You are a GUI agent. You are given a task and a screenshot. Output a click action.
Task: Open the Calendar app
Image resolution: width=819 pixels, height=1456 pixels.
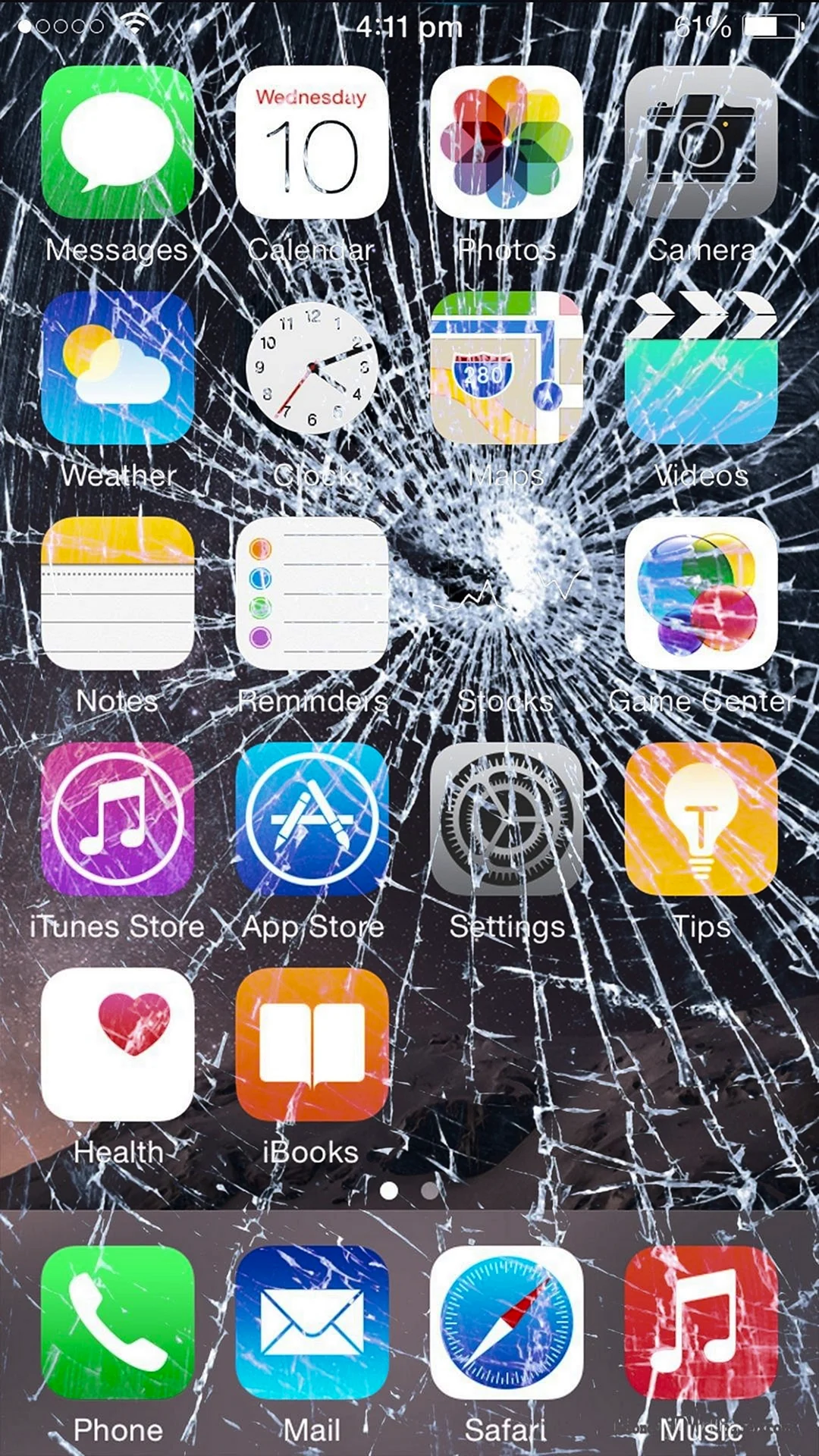pyautogui.click(x=312, y=142)
